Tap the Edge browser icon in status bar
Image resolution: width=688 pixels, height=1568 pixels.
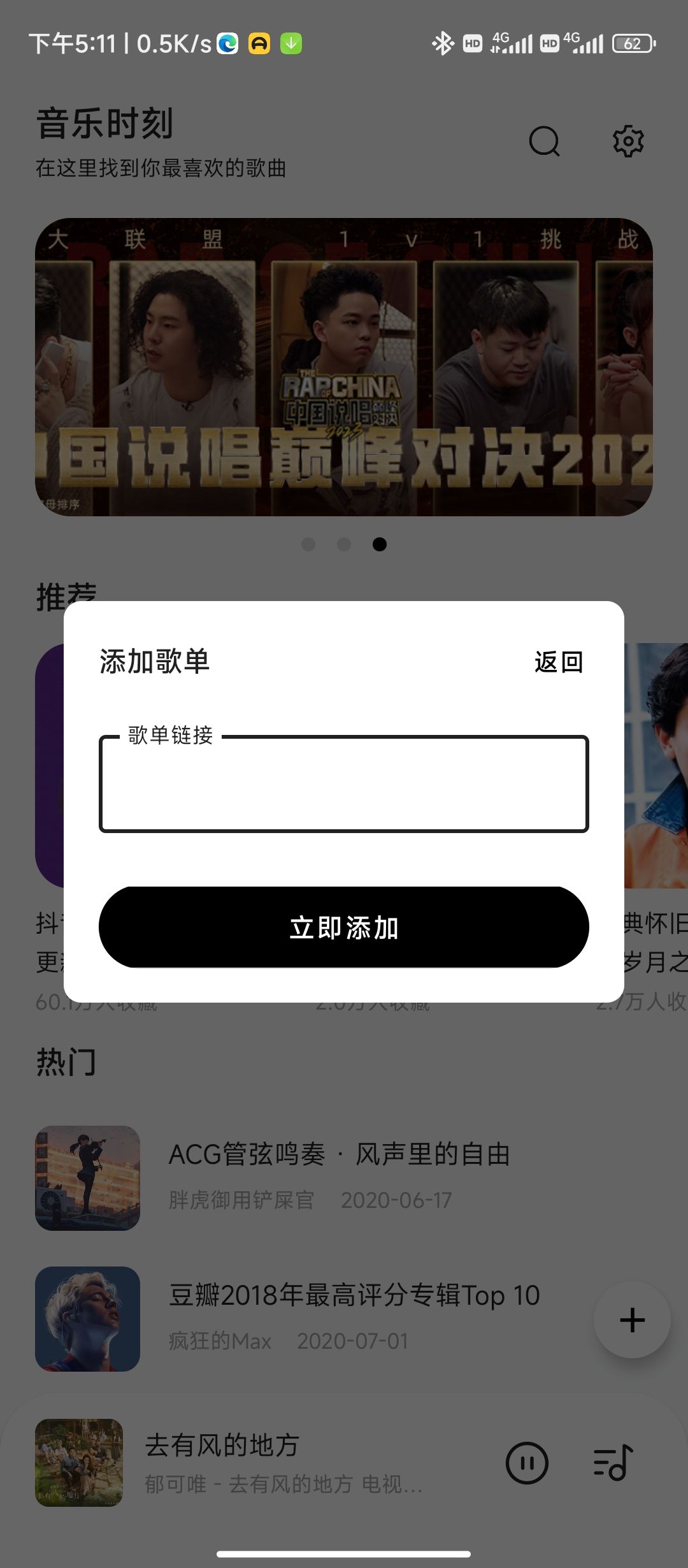pos(226,43)
